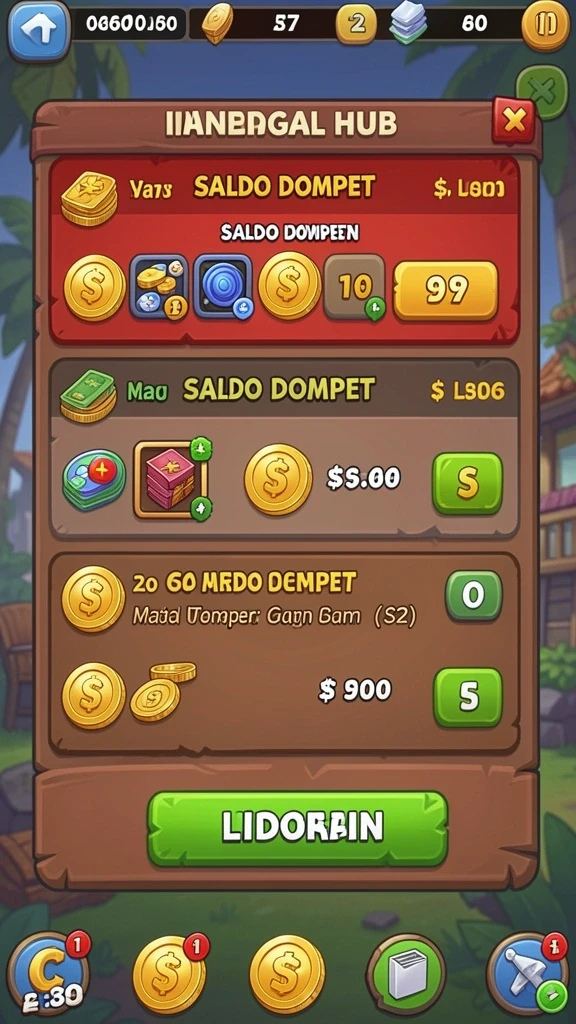
Task: Tap the big green LIDORAIN button
Action: click(x=298, y=828)
